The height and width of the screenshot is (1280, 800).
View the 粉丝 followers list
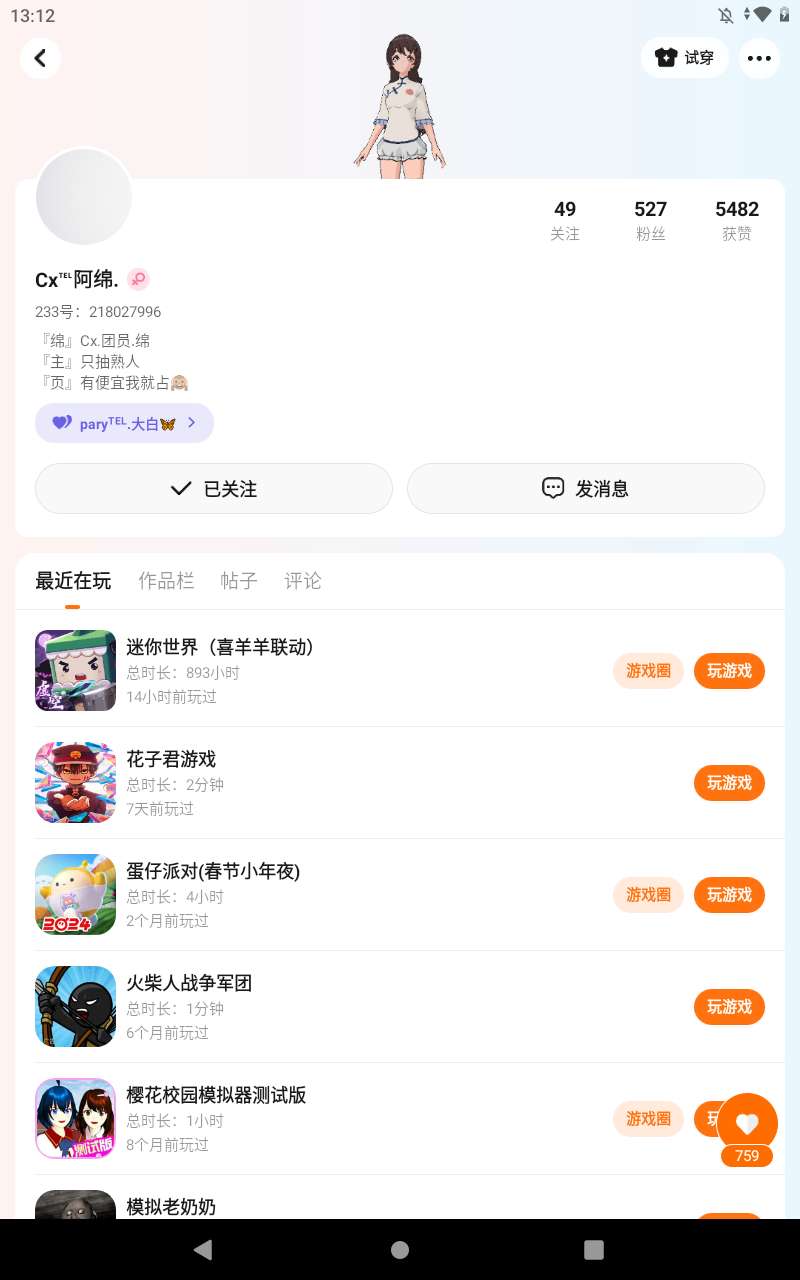click(x=650, y=220)
